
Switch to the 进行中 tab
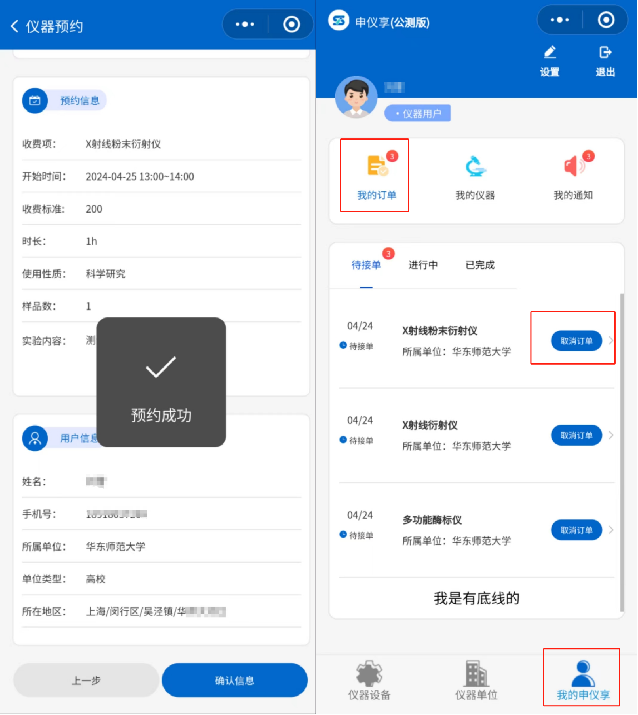(423, 265)
